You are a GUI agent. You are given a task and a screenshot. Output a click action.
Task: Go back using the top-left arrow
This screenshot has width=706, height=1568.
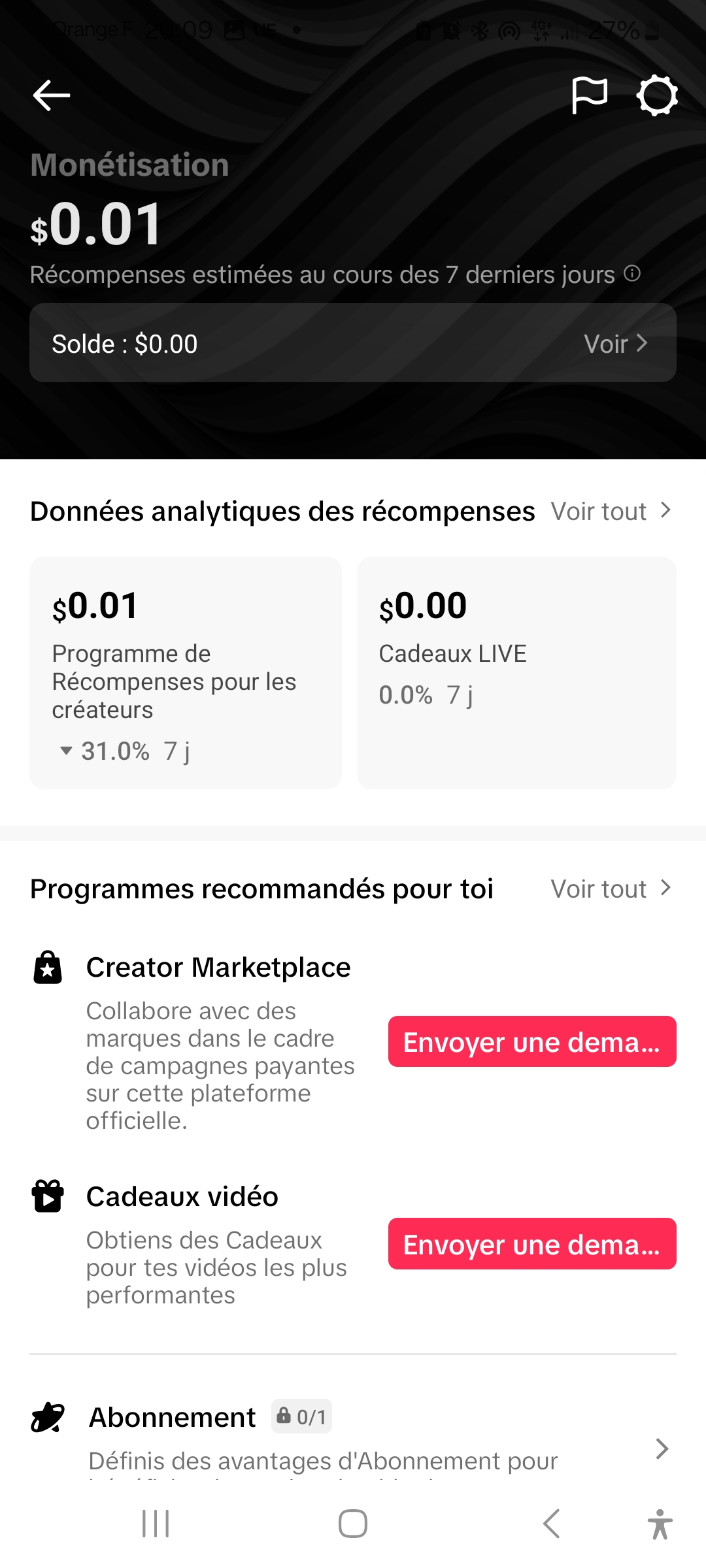[x=52, y=95]
